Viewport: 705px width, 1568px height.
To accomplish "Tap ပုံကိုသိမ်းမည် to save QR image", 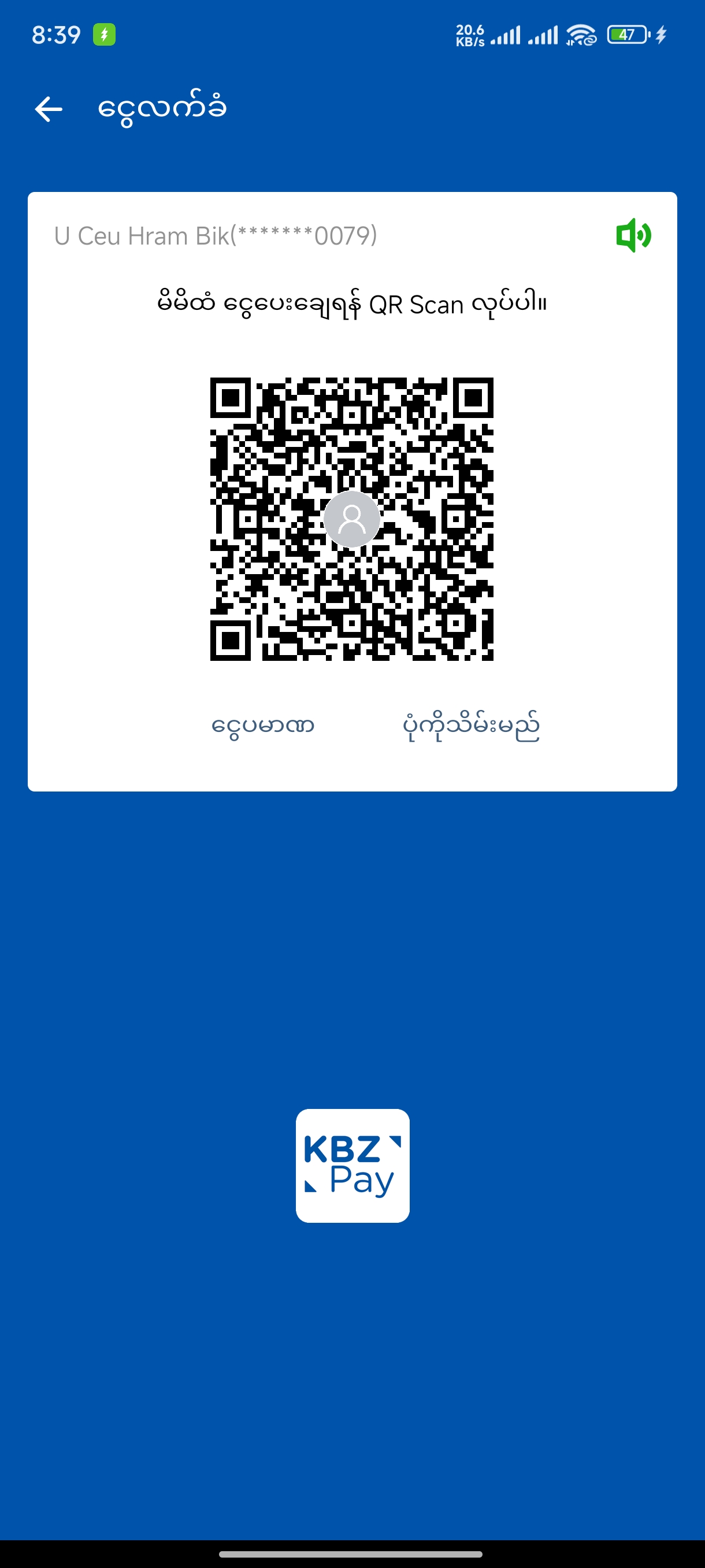I will [471, 726].
